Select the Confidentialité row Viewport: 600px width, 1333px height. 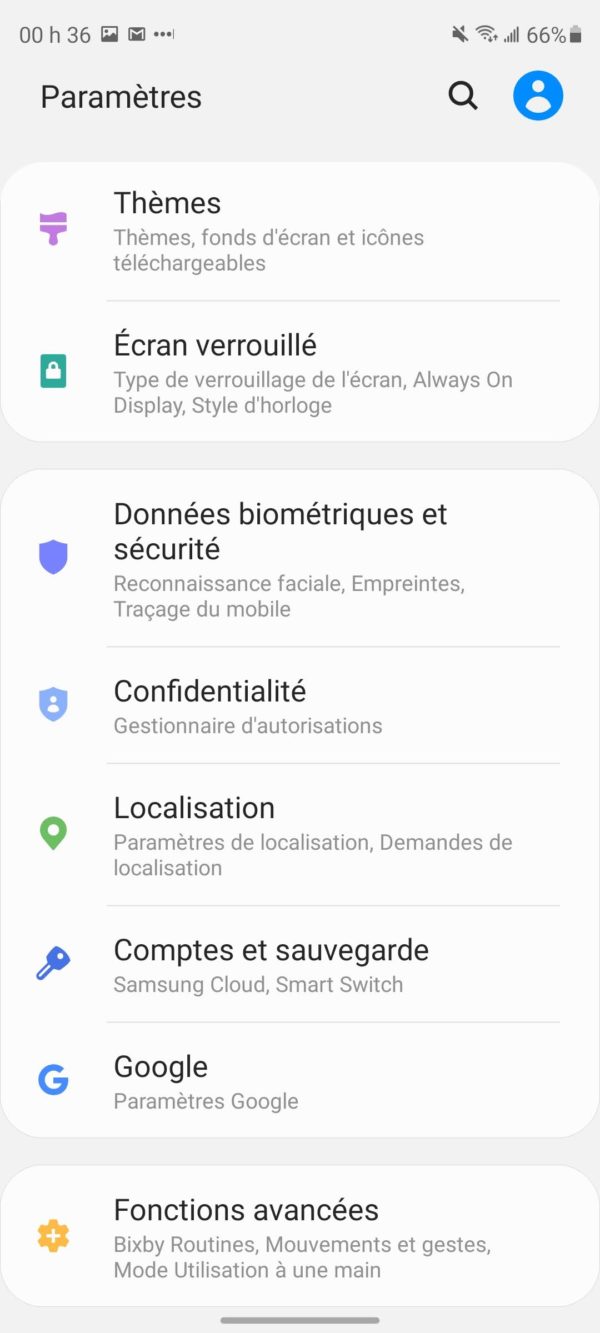coord(300,706)
